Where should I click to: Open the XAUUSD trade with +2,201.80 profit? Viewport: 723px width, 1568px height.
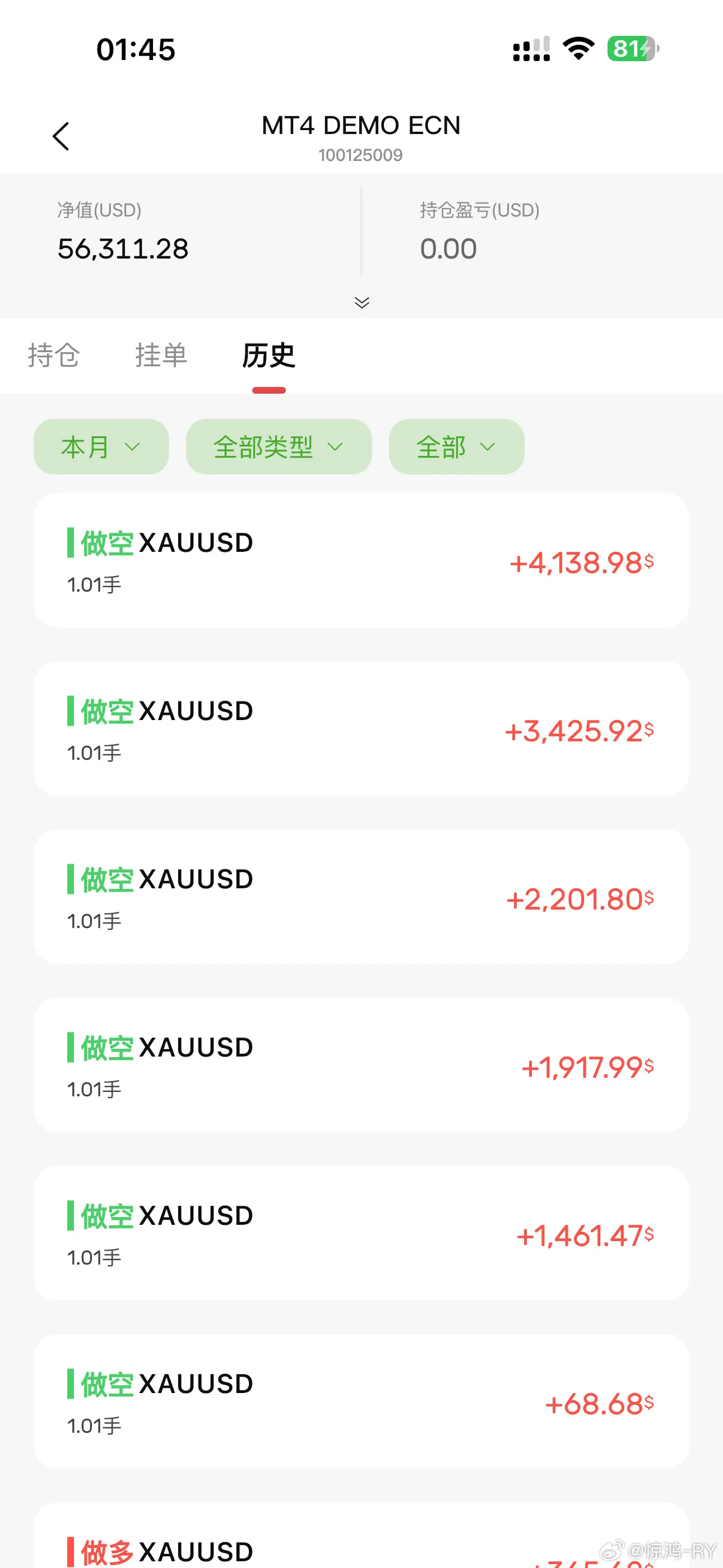point(361,897)
